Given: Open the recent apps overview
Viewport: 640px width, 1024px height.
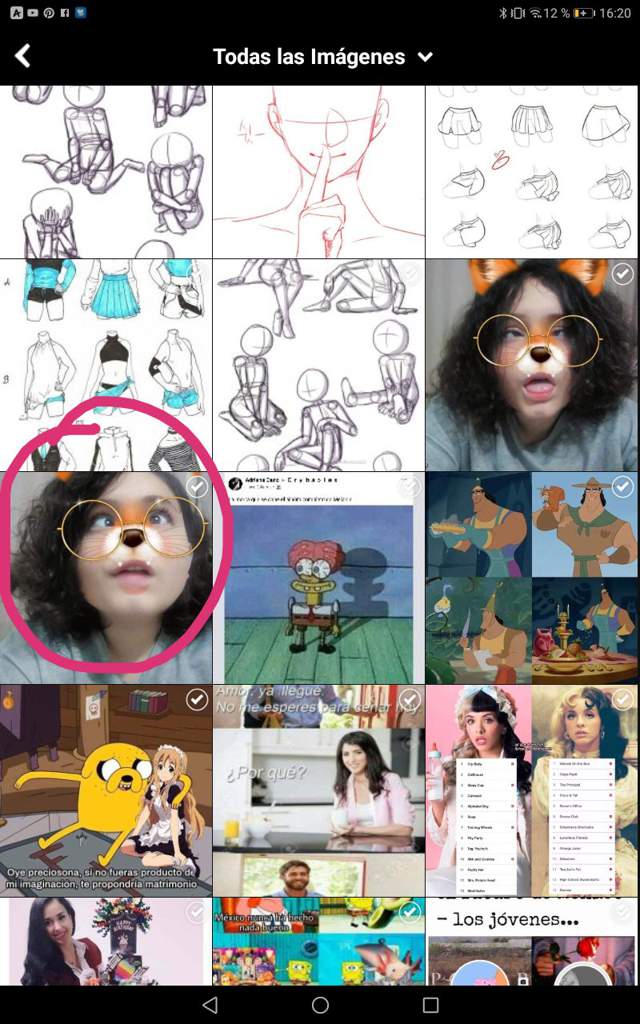Looking at the screenshot, I should click(430, 1004).
